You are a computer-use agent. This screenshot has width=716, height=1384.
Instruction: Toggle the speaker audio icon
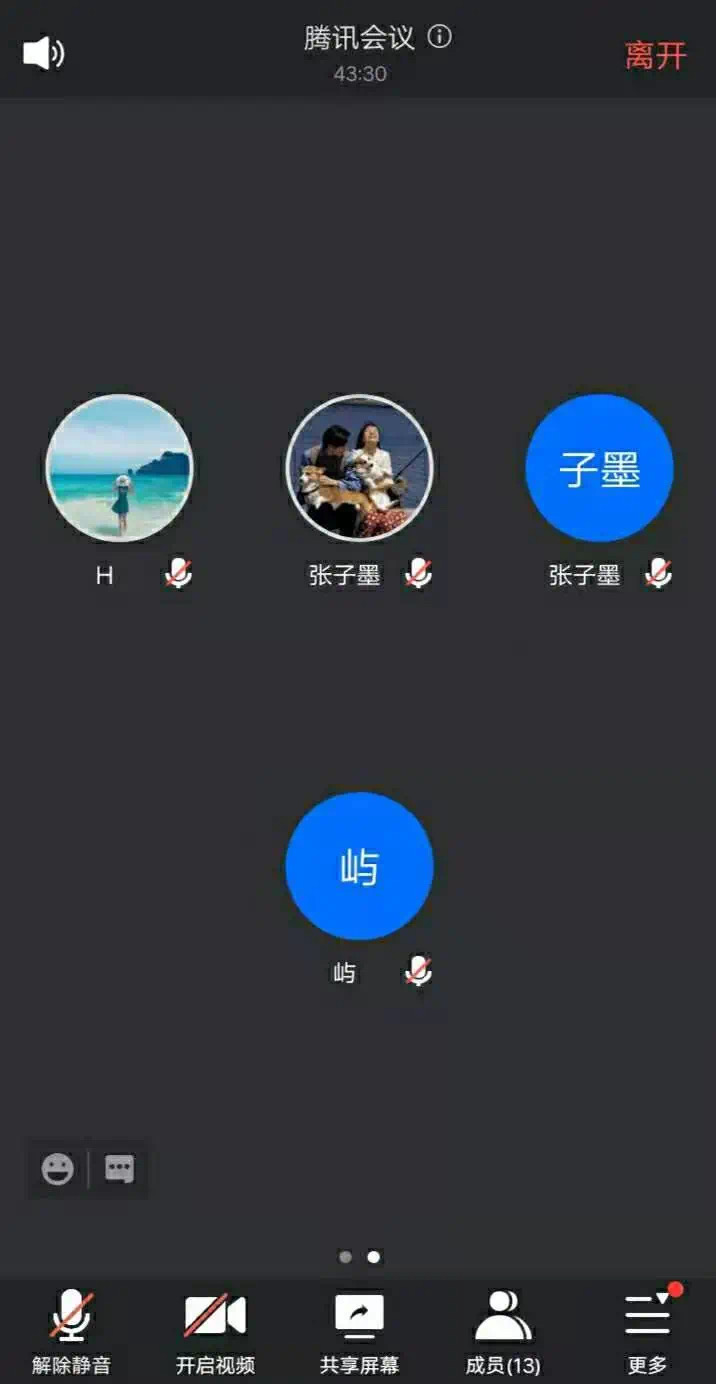(43, 53)
